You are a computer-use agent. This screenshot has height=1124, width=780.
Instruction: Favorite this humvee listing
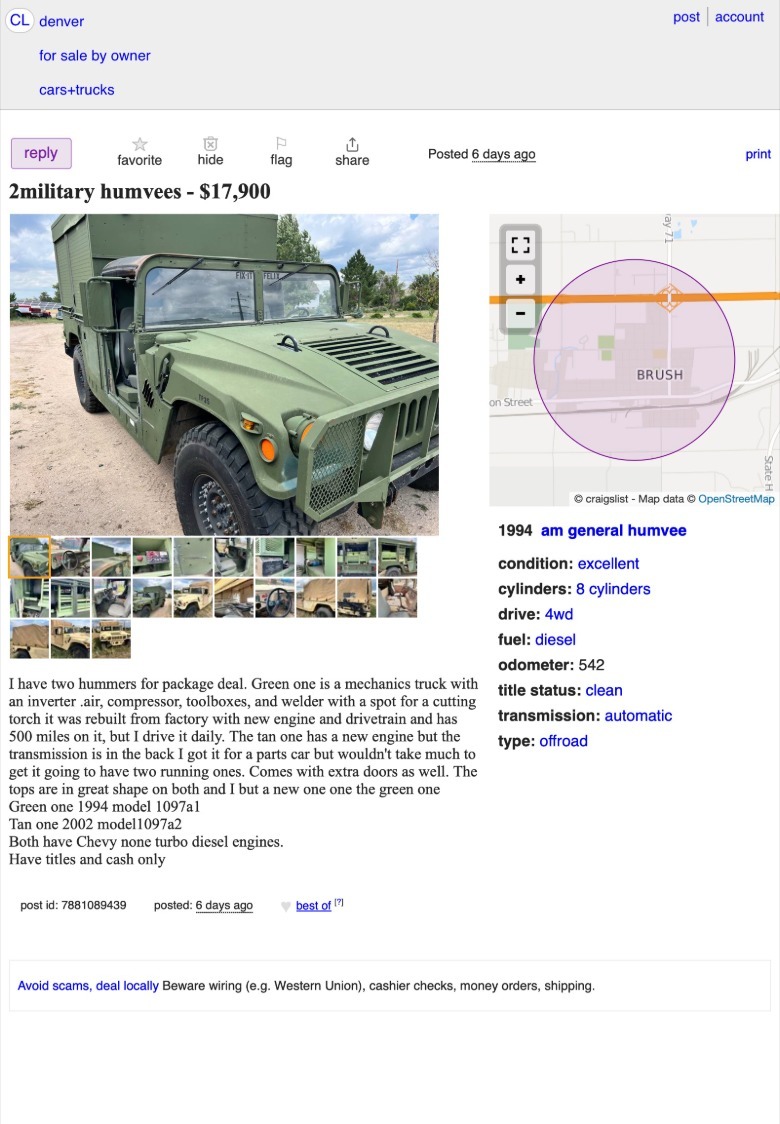click(139, 152)
